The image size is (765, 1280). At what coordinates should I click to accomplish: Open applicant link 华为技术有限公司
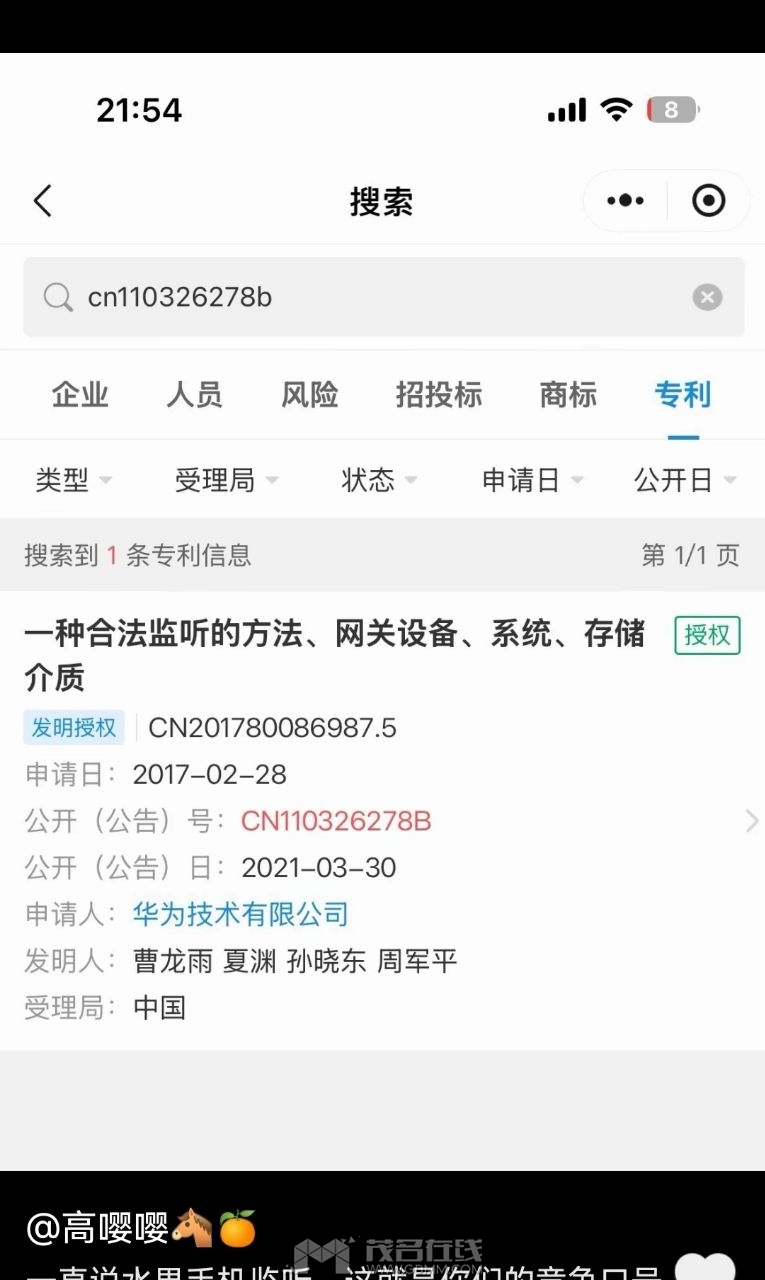coord(240,914)
